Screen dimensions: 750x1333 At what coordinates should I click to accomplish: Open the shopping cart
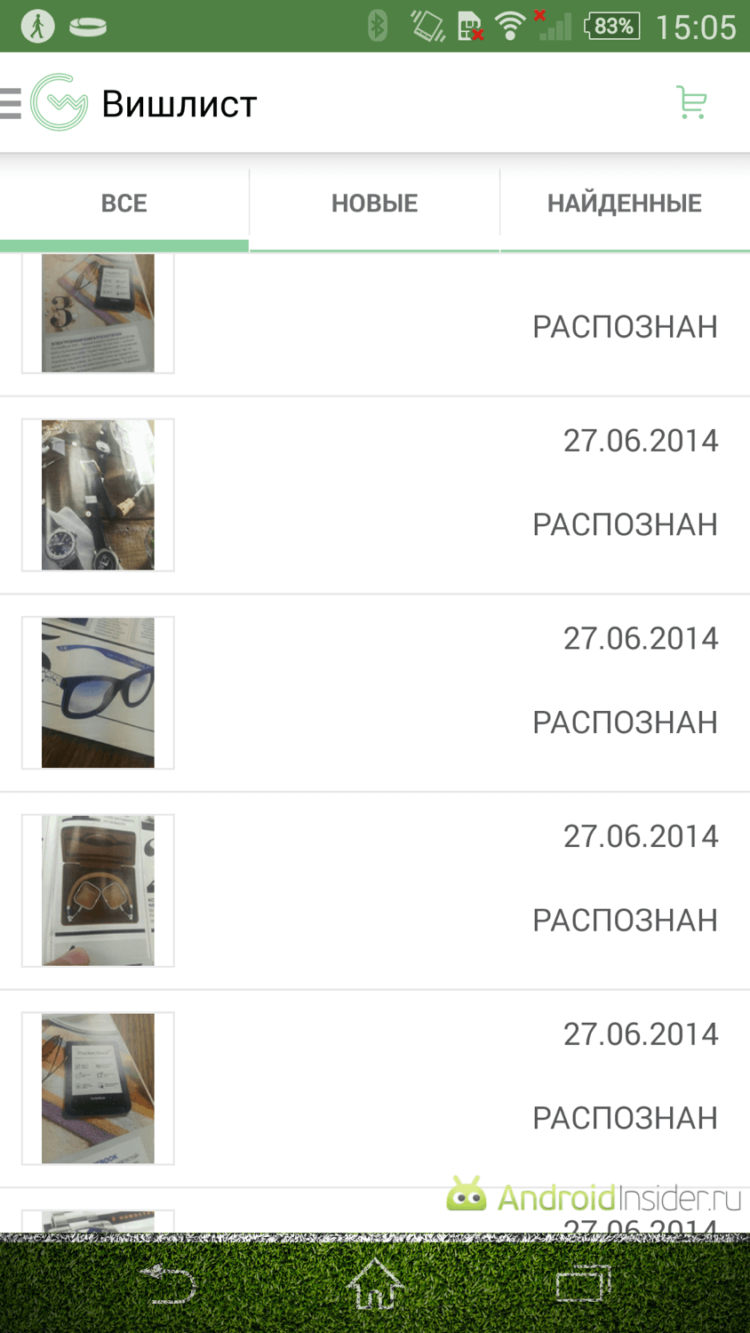[691, 102]
